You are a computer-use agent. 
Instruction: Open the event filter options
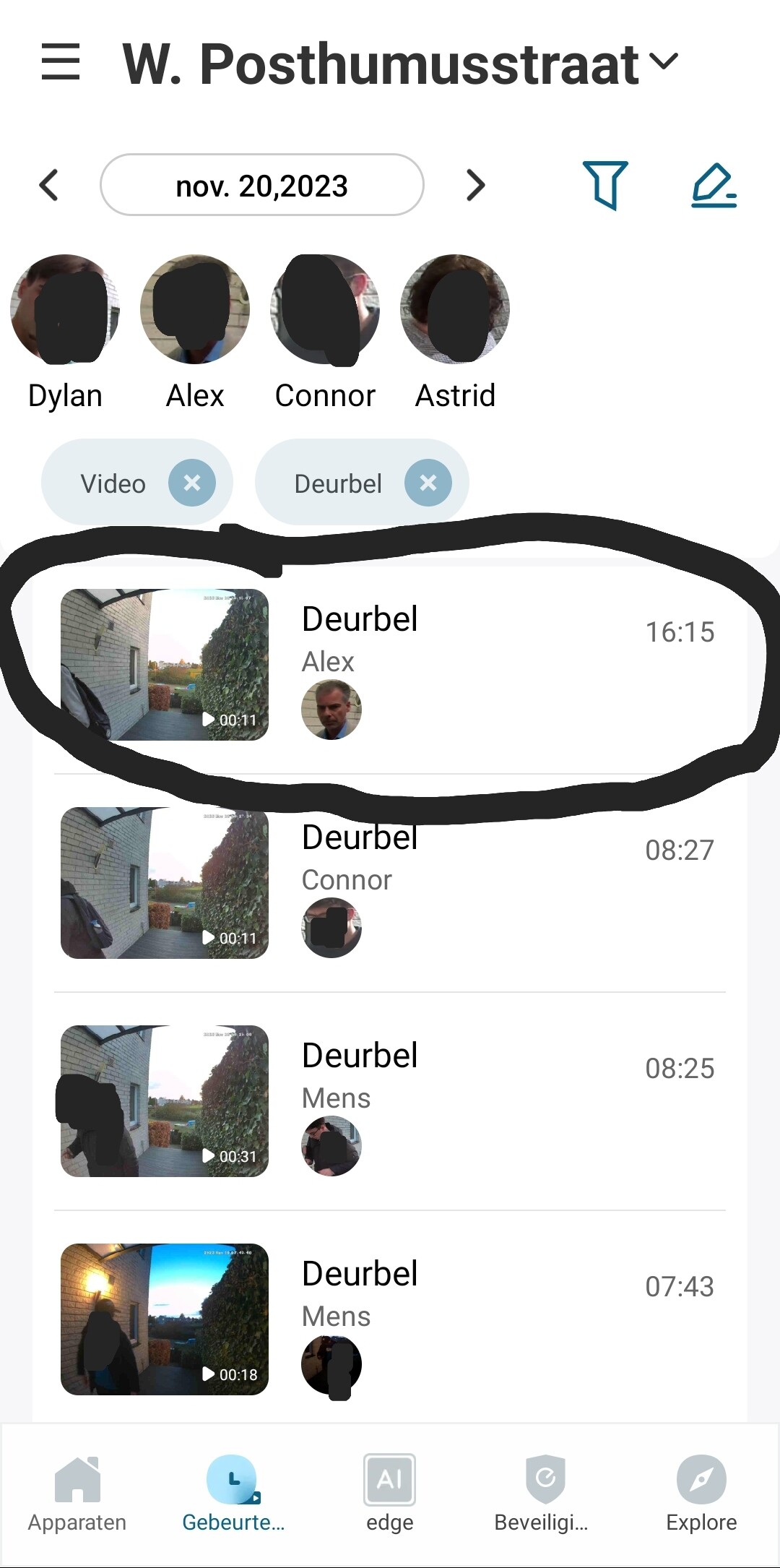(605, 186)
